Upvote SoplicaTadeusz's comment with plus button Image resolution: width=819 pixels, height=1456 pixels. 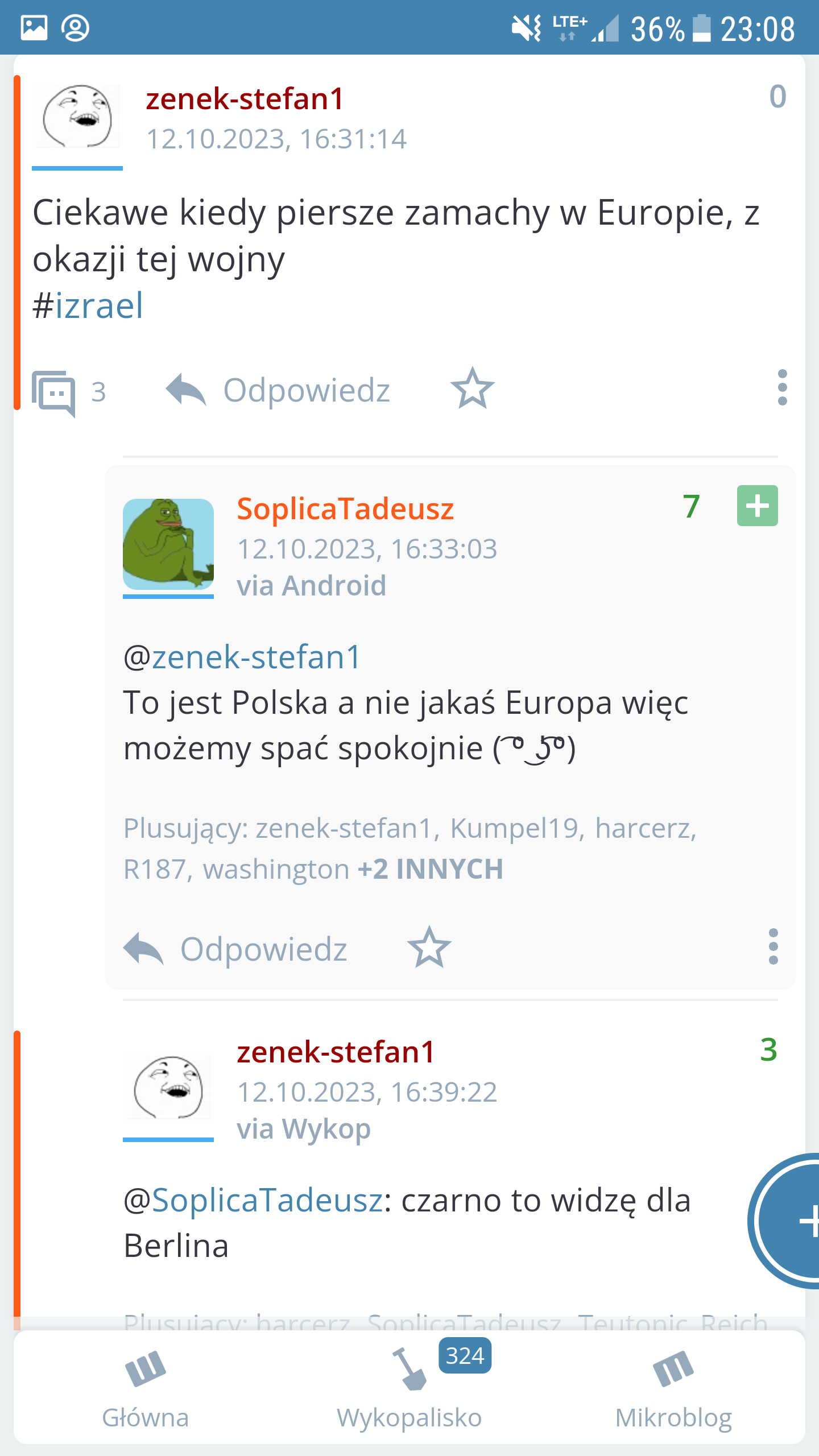757,506
